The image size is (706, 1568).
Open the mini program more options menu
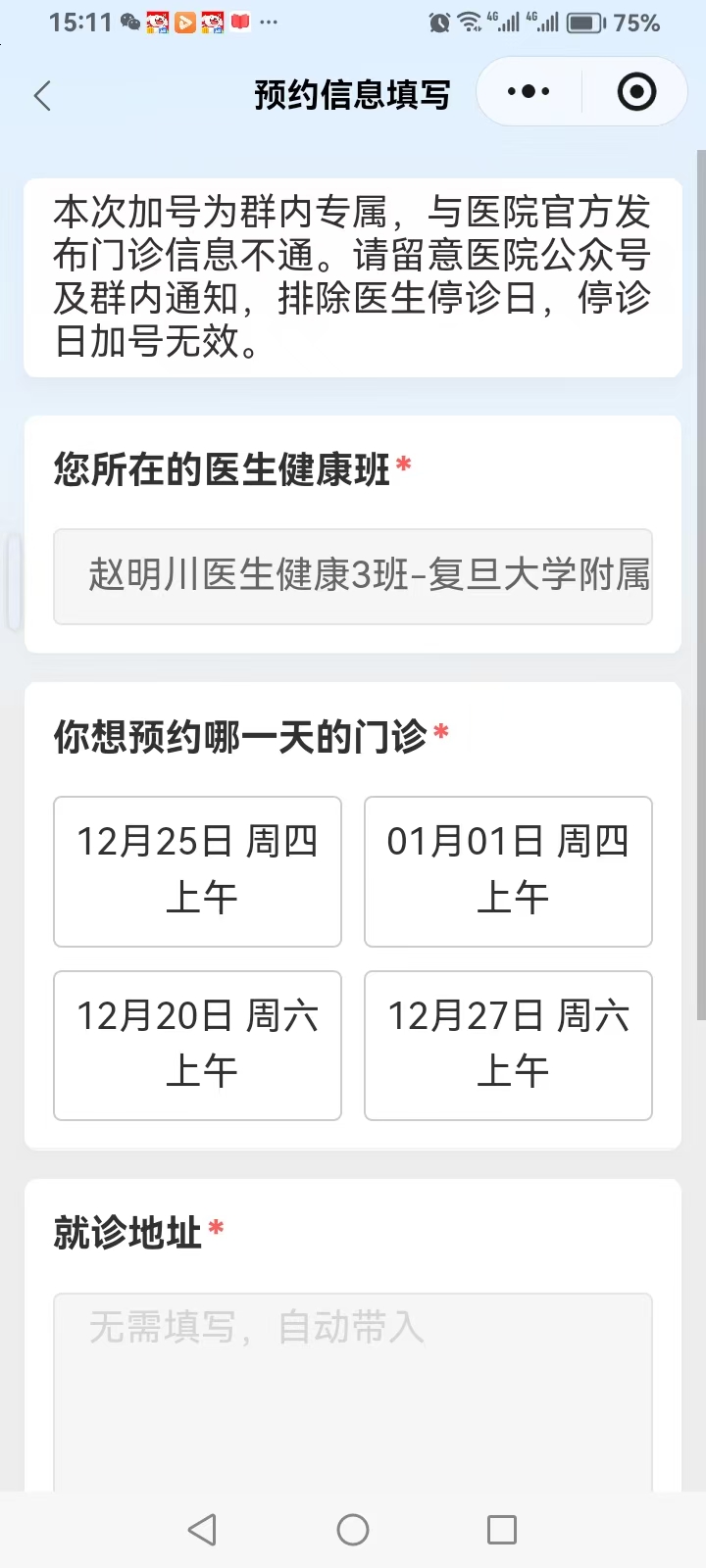click(x=529, y=92)
